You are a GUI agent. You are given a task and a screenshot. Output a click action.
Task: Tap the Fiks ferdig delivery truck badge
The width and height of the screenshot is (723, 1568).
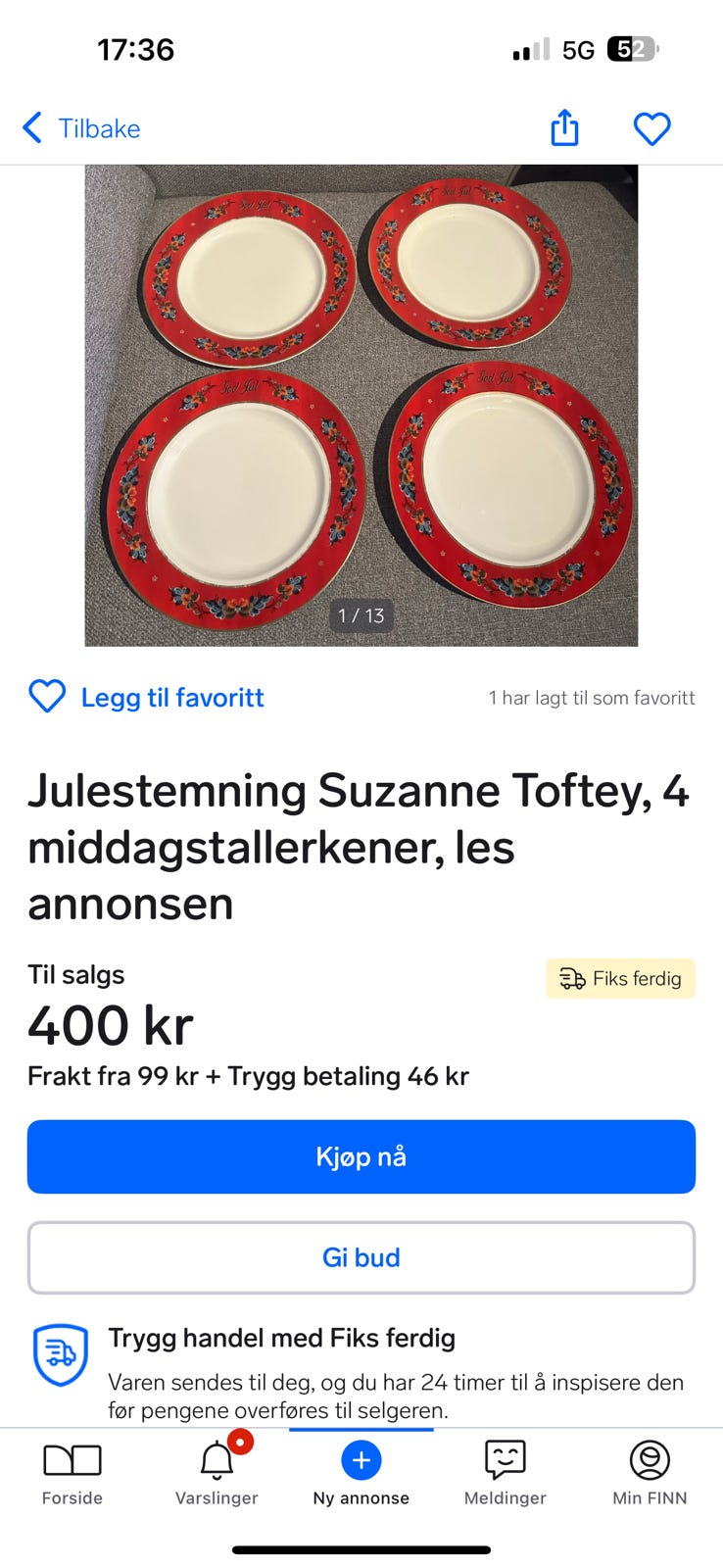[620, 978]
